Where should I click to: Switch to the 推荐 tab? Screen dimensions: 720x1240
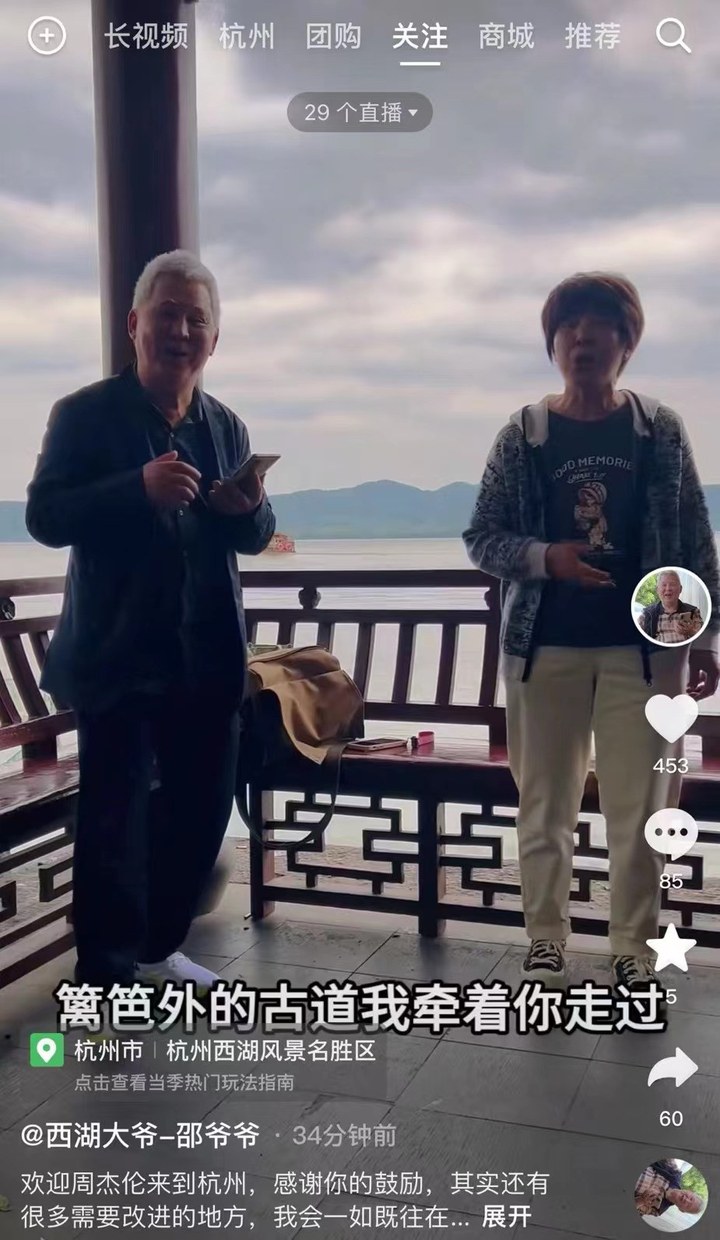[x=592, y=37]
